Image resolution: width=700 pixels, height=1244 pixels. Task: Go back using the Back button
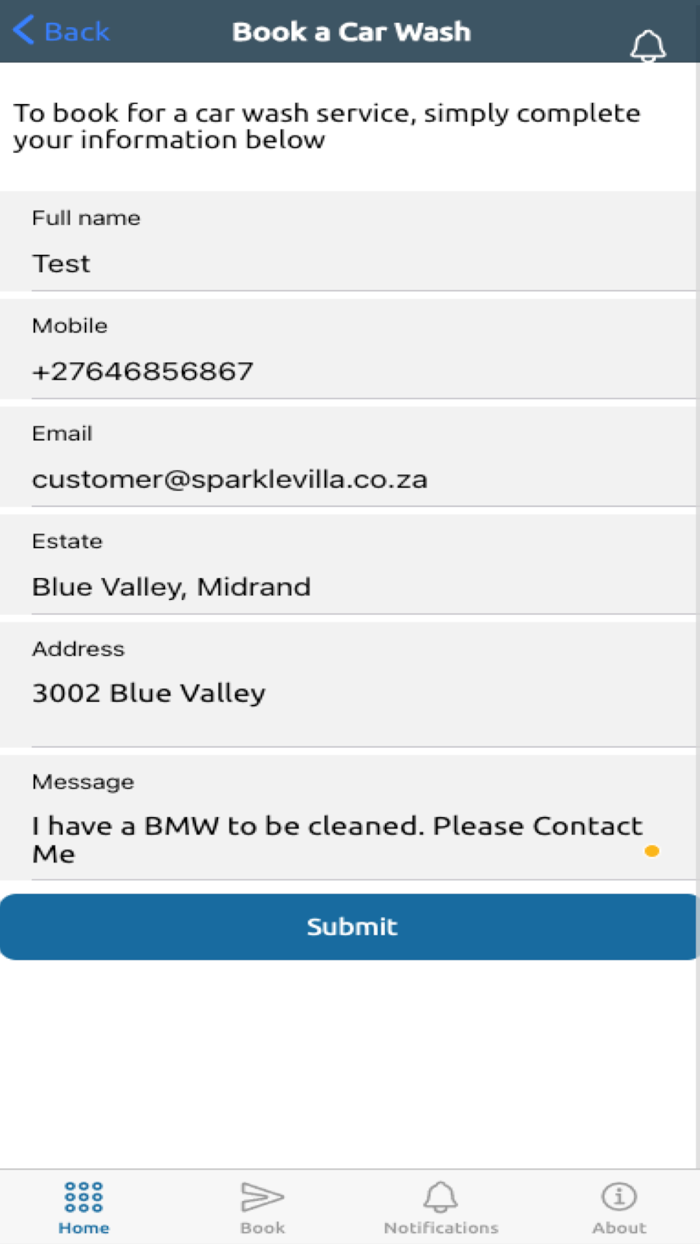pos(60,31)
